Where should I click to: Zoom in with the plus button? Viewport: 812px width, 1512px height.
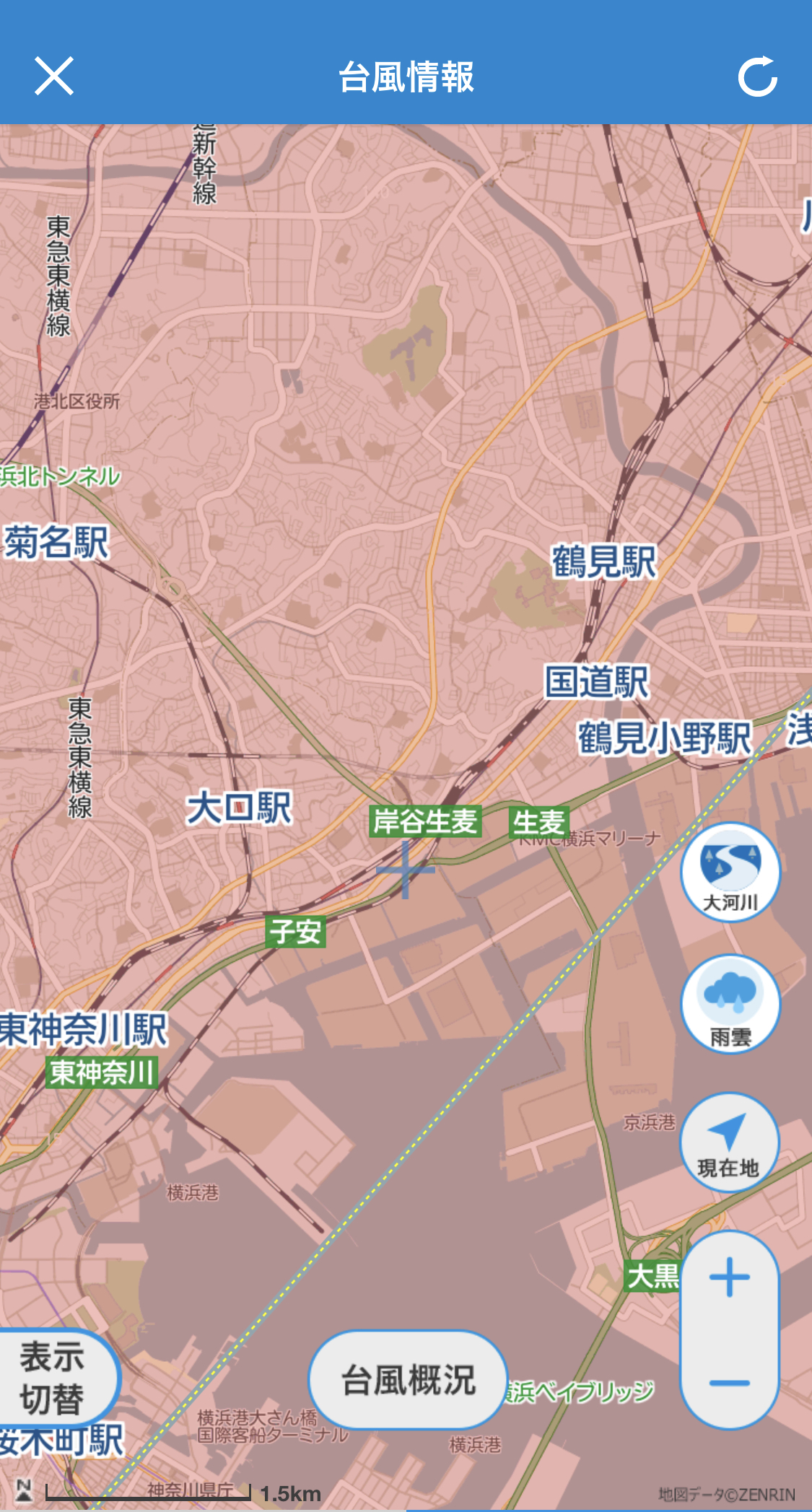click(x=730, y=1277)
